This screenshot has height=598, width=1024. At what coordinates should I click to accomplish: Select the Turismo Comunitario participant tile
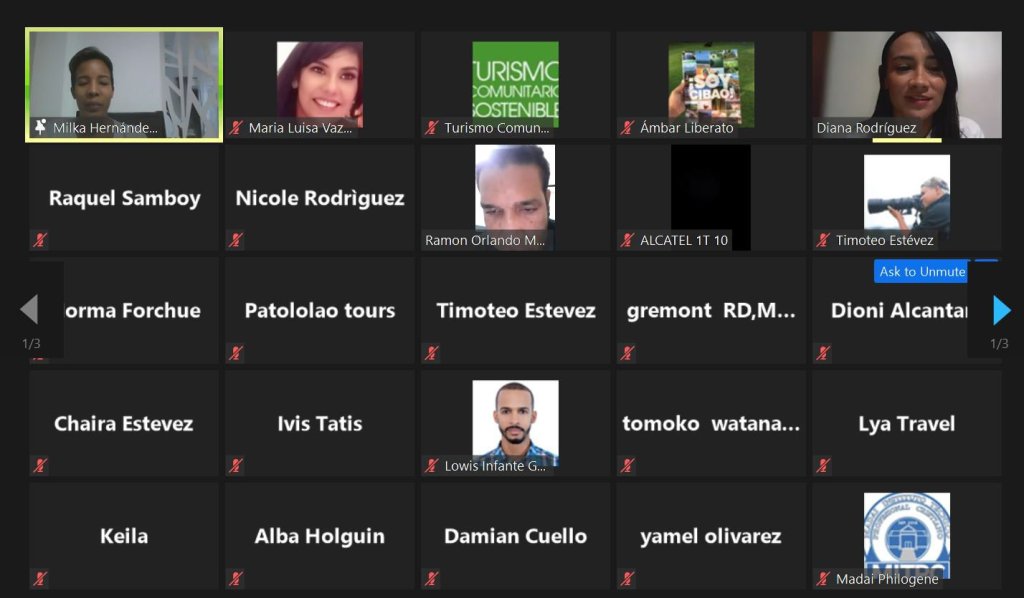point(515,85)
